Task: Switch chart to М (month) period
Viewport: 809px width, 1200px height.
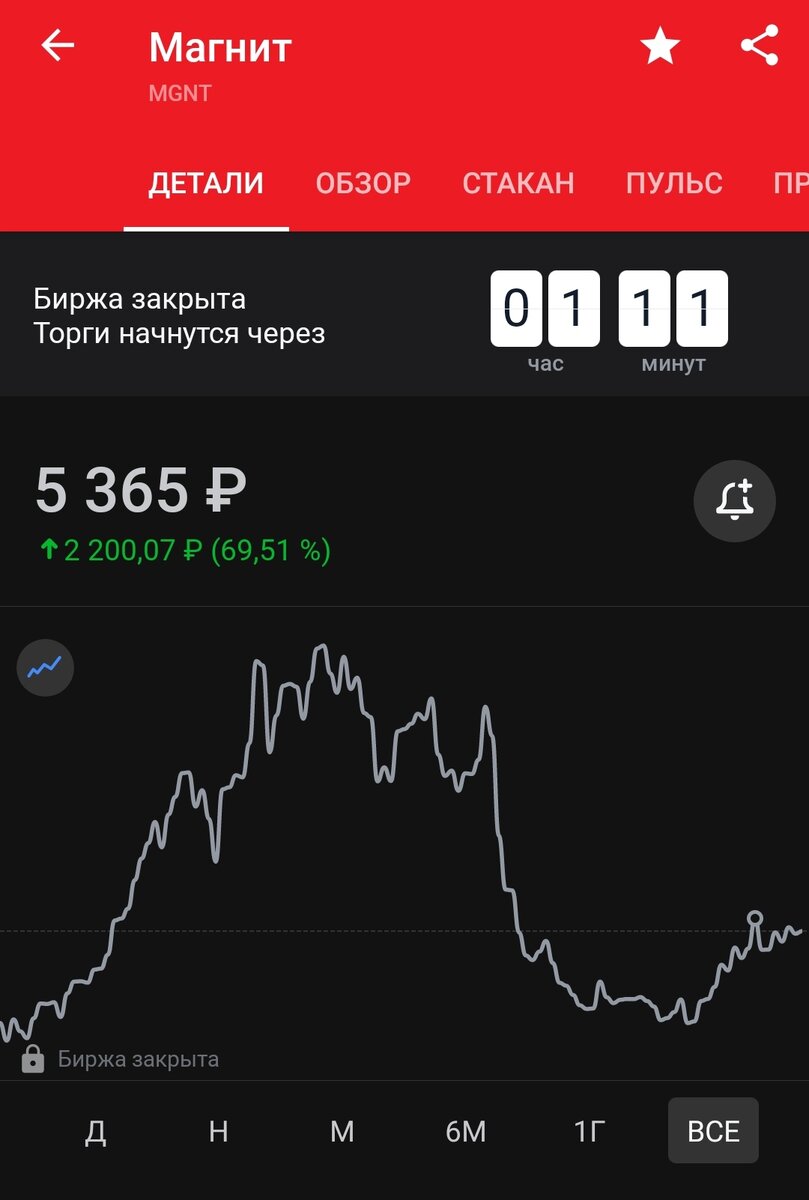Action: pos(342,1131)
